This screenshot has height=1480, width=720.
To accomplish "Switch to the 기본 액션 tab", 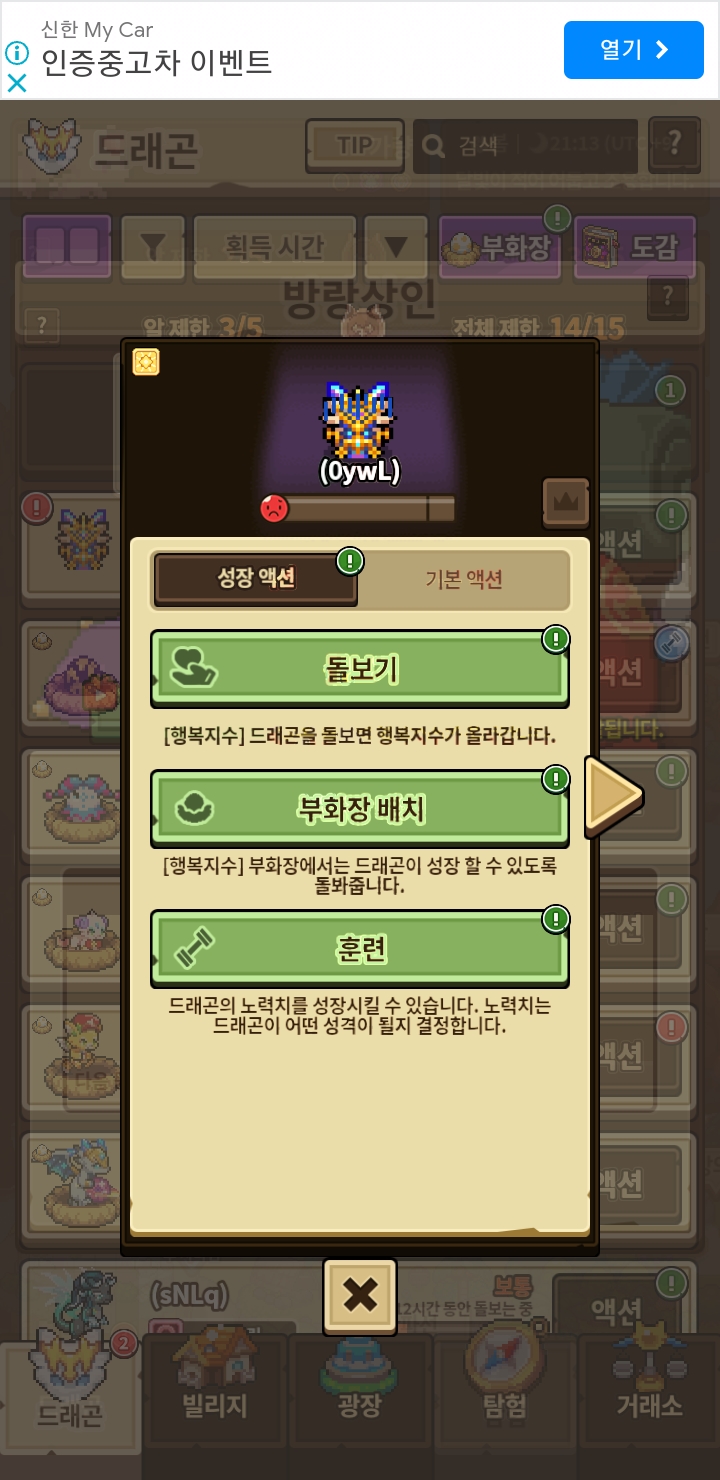I will pos(463,579).
